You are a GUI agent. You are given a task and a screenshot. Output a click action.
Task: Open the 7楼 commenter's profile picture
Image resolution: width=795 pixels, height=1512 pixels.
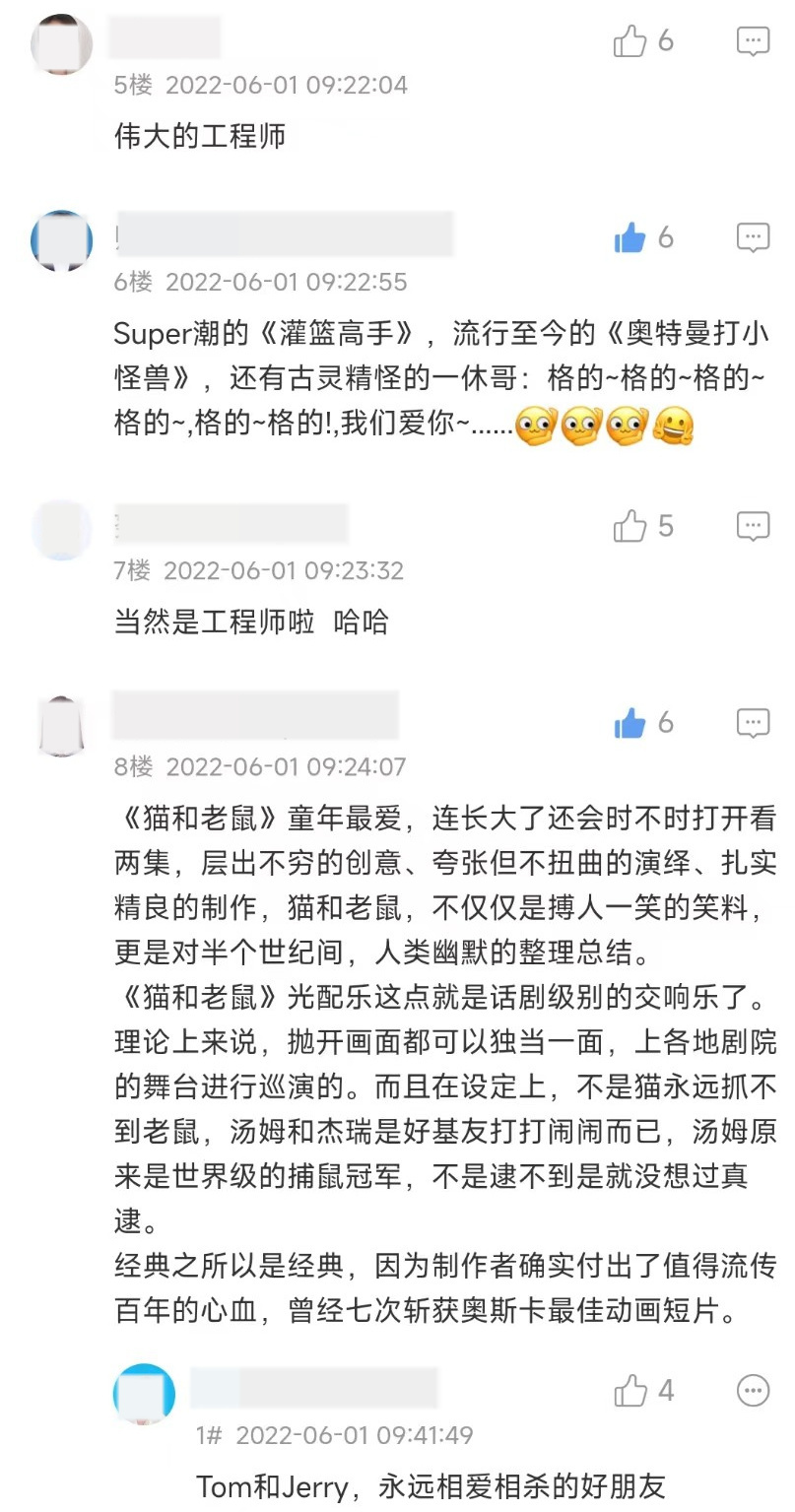click(62, 530)
